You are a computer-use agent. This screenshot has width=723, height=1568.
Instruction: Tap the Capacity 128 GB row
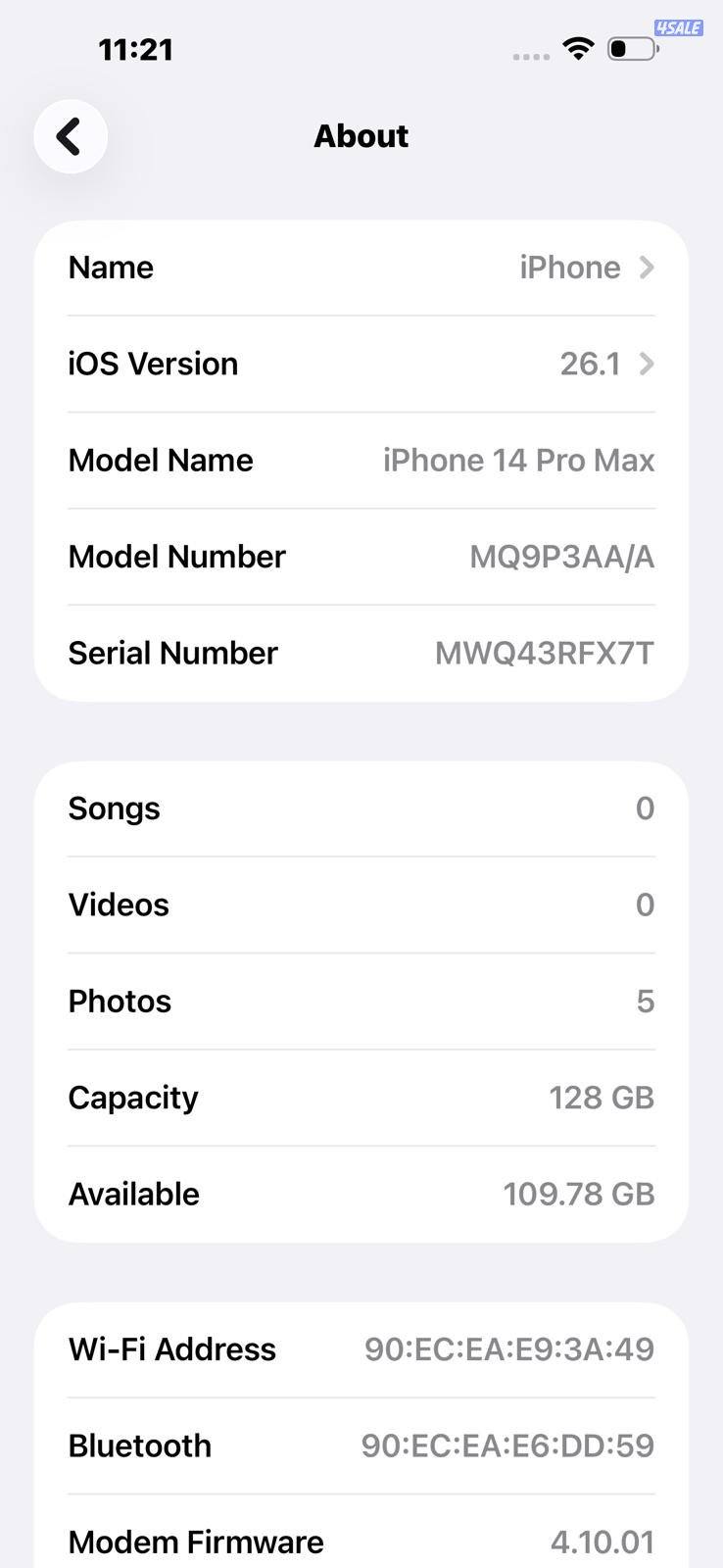point(361,1097)
